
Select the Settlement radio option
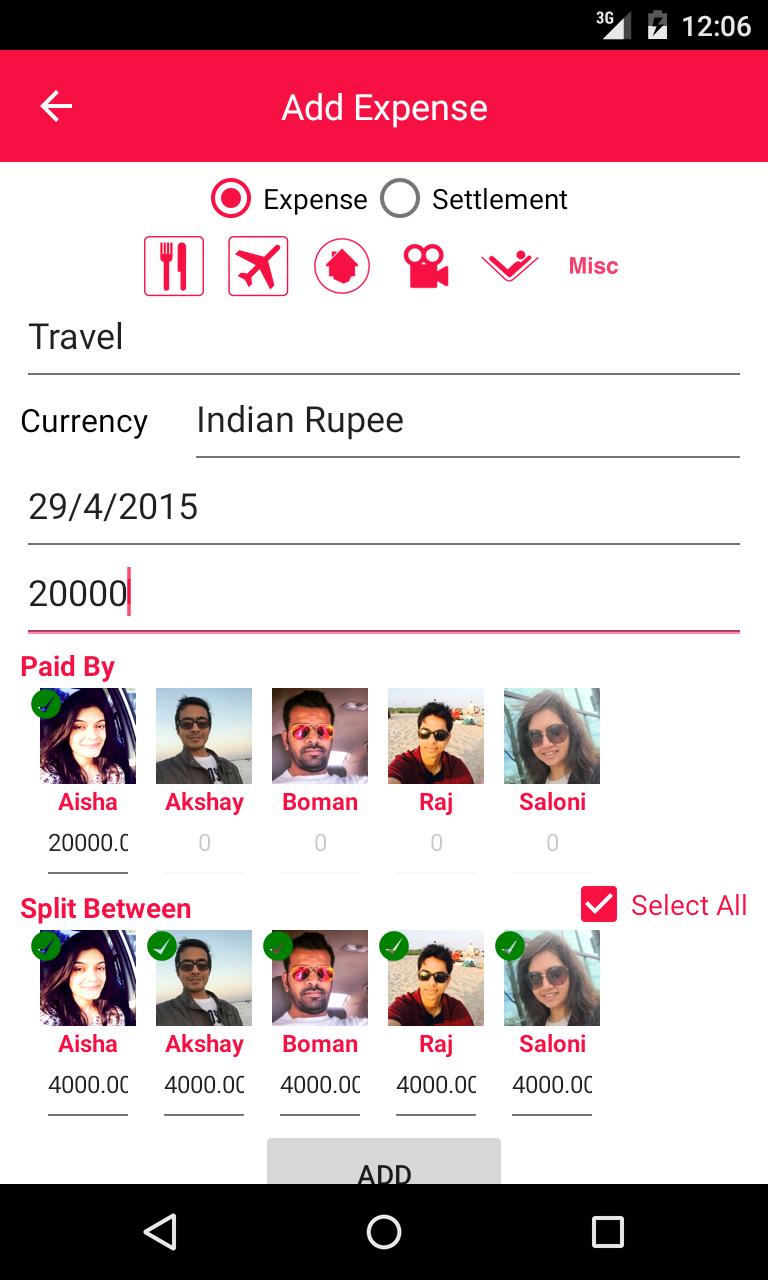pyautogui.click(x=400, y=199)
